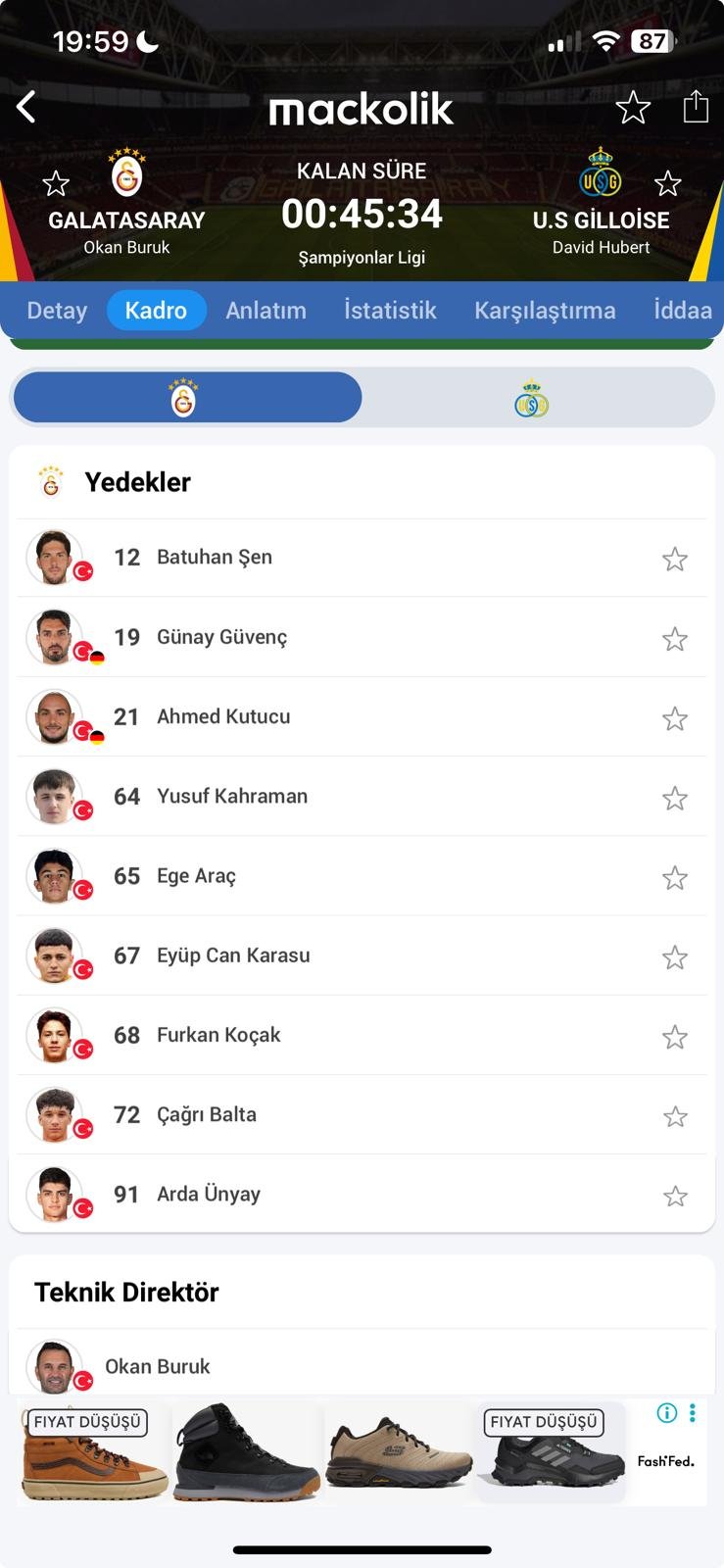Open the ad info icon
This screenshot has width=724, height=1568.
pyautogui.click(x=667, y=1412)
